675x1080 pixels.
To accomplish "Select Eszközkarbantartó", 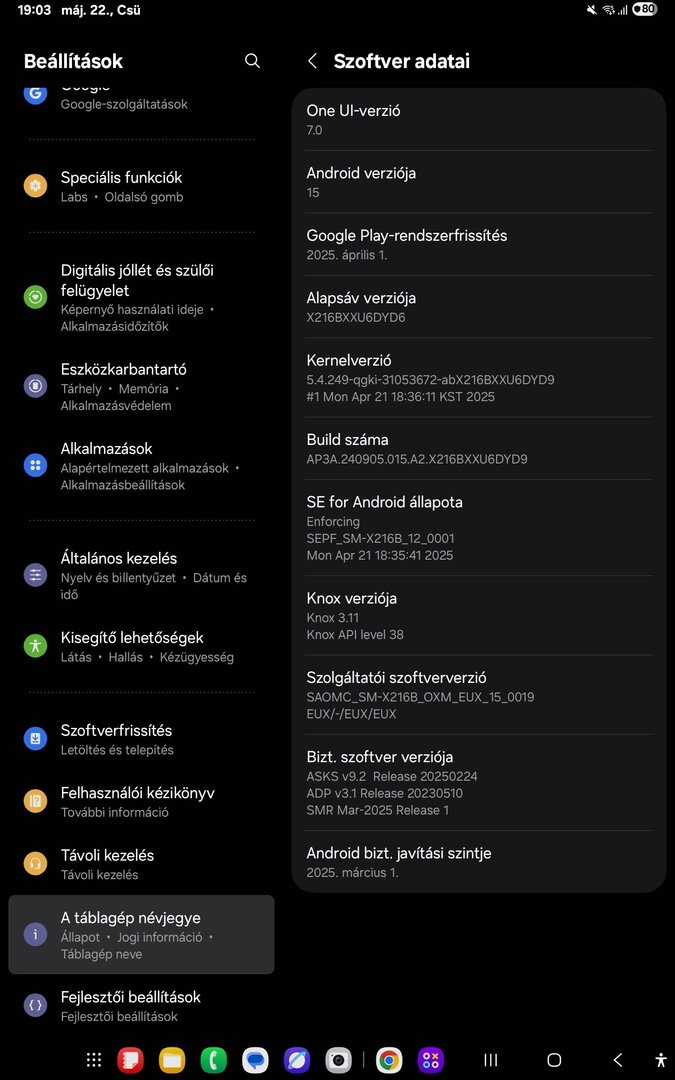I will click(x=141, y=386).
